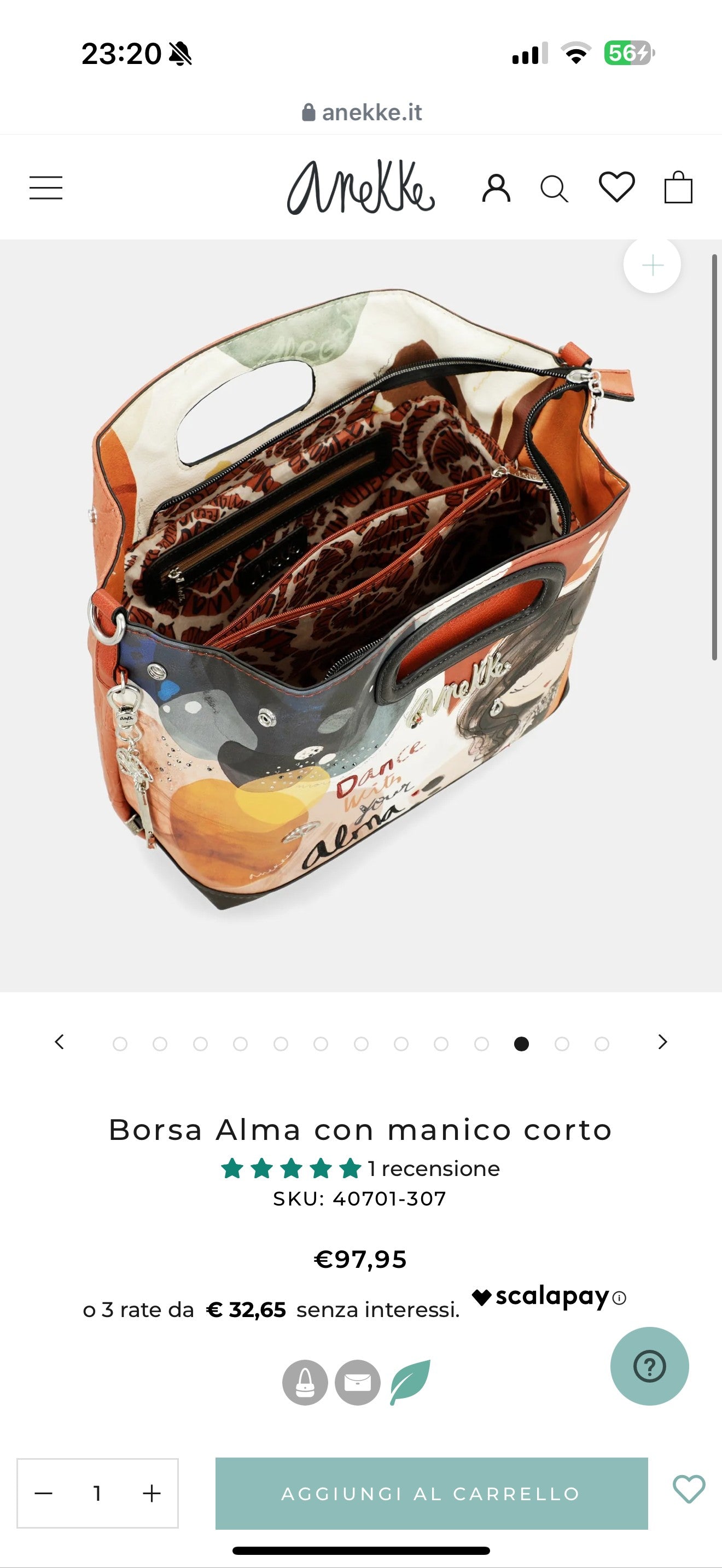Decrease quantity with minus button
Viewport: 722px width, 1568px height.
tap(43, 1493)
